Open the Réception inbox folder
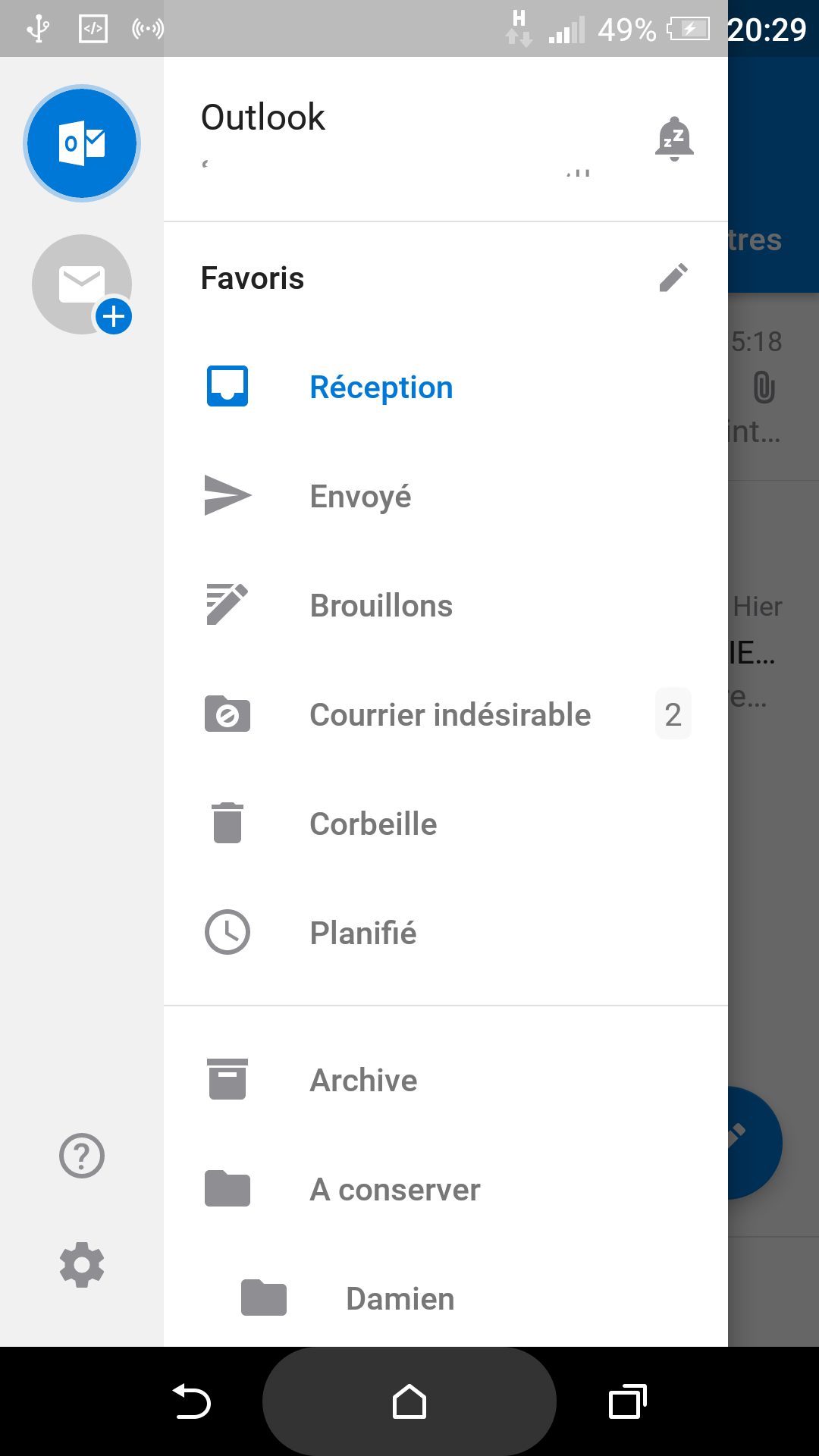819x1456 pixels. (381, 388)
